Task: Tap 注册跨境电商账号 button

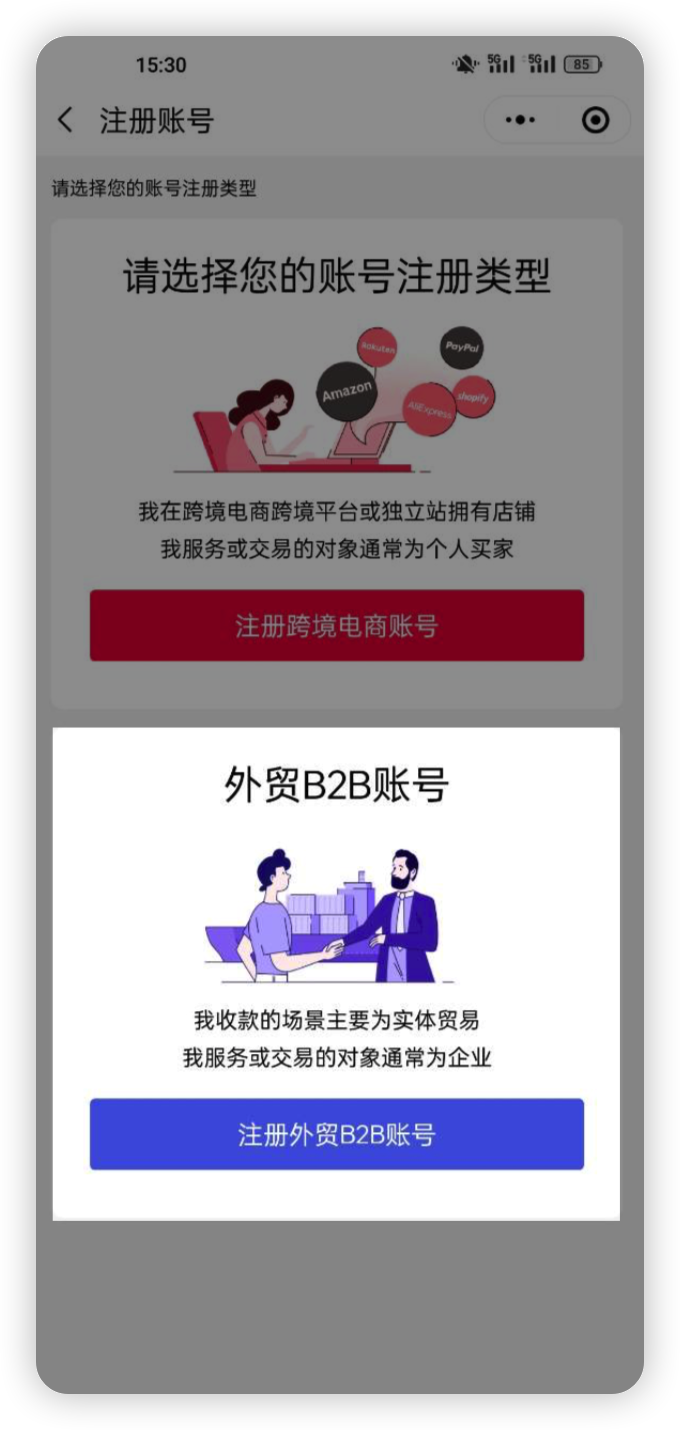Action: click(x=337, y=626)
